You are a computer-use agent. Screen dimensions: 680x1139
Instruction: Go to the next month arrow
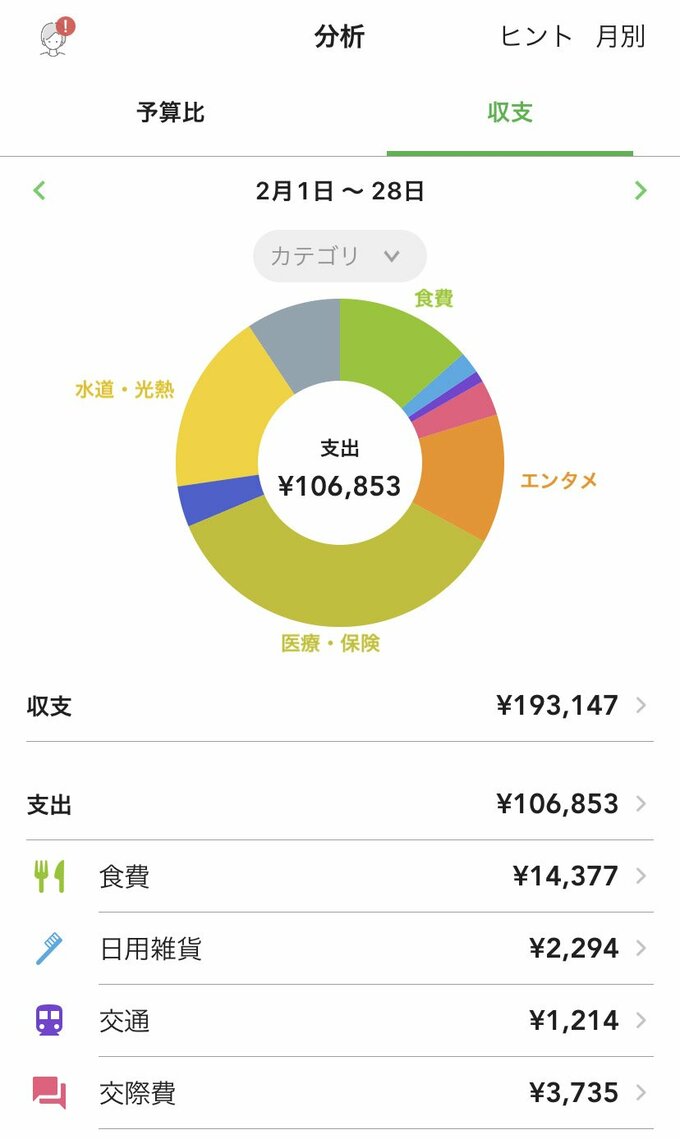click(x=640, y=191)
